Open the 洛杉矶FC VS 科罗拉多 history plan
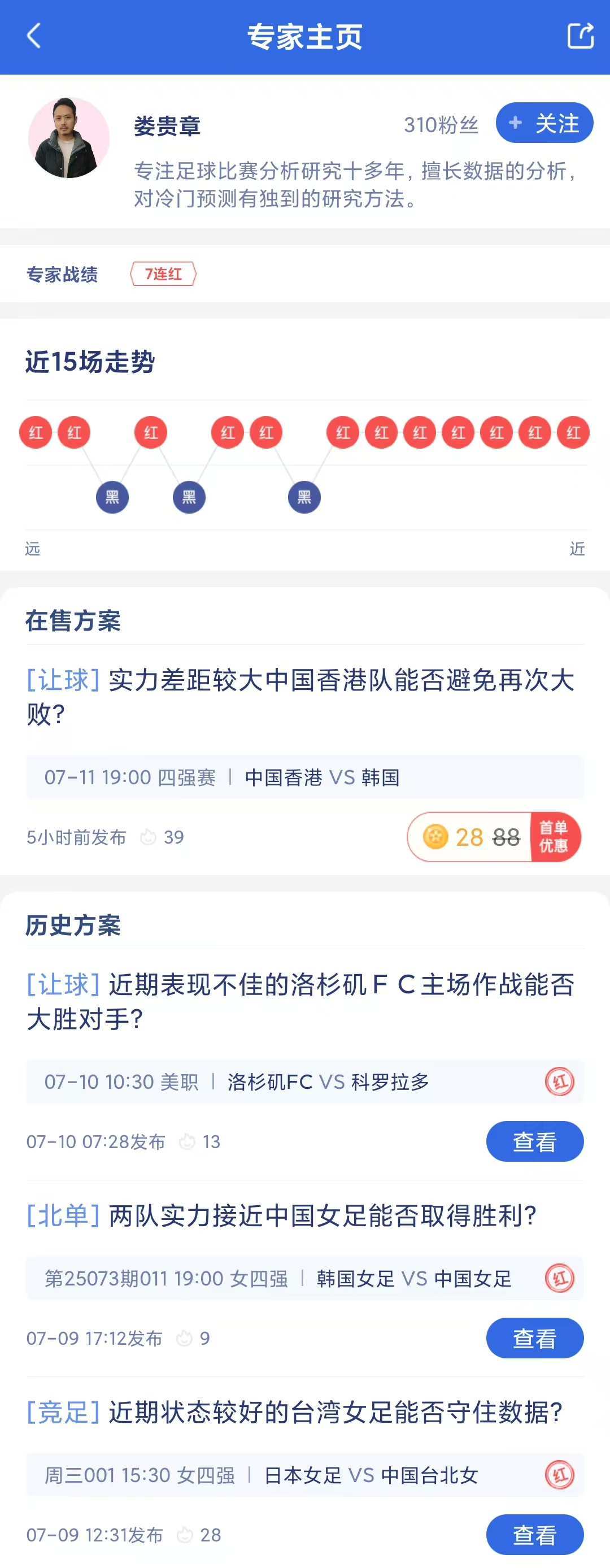The image size is (610, 1568). click(x=300, y=1001)
